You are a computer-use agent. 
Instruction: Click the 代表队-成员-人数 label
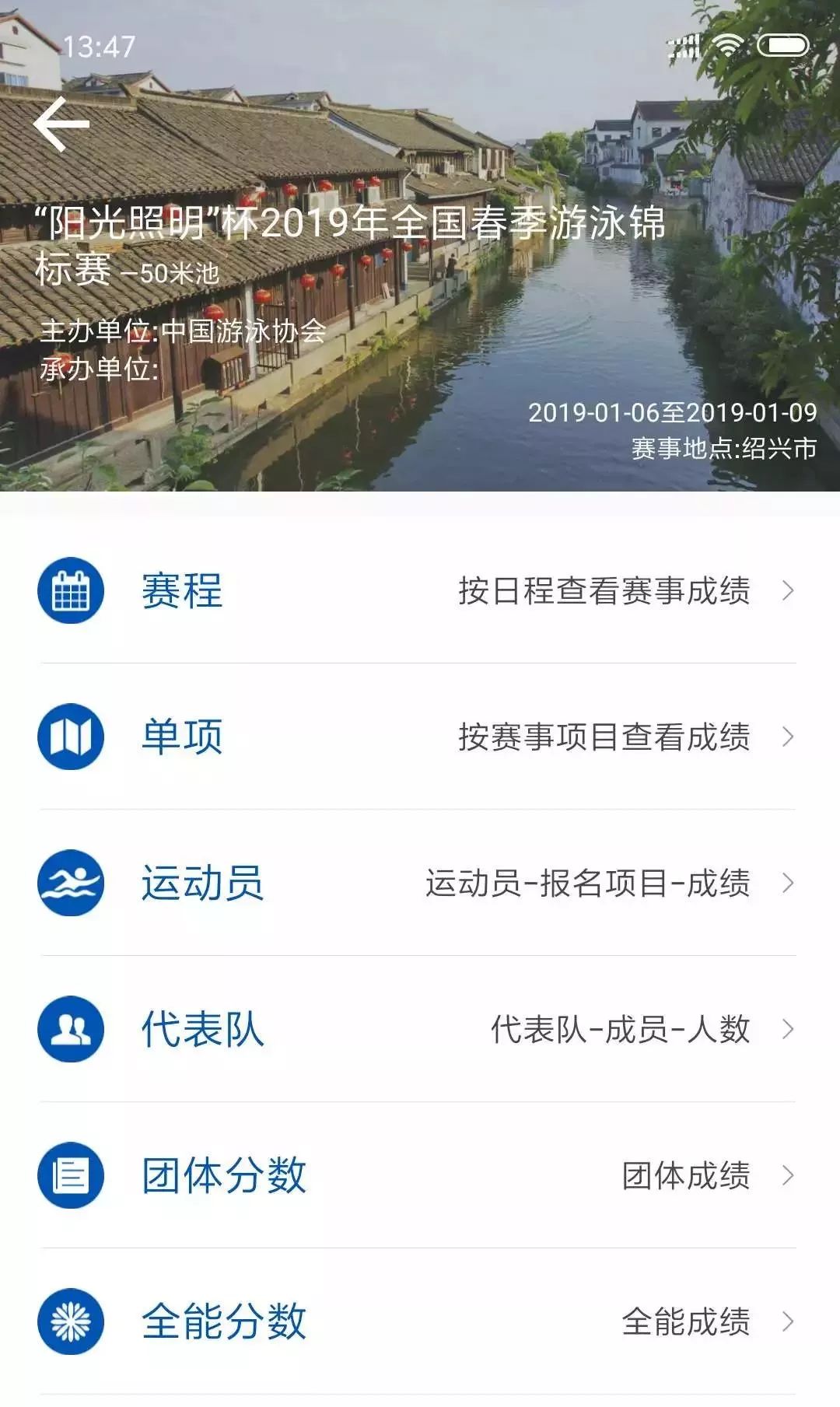(x=622, y=1028)
